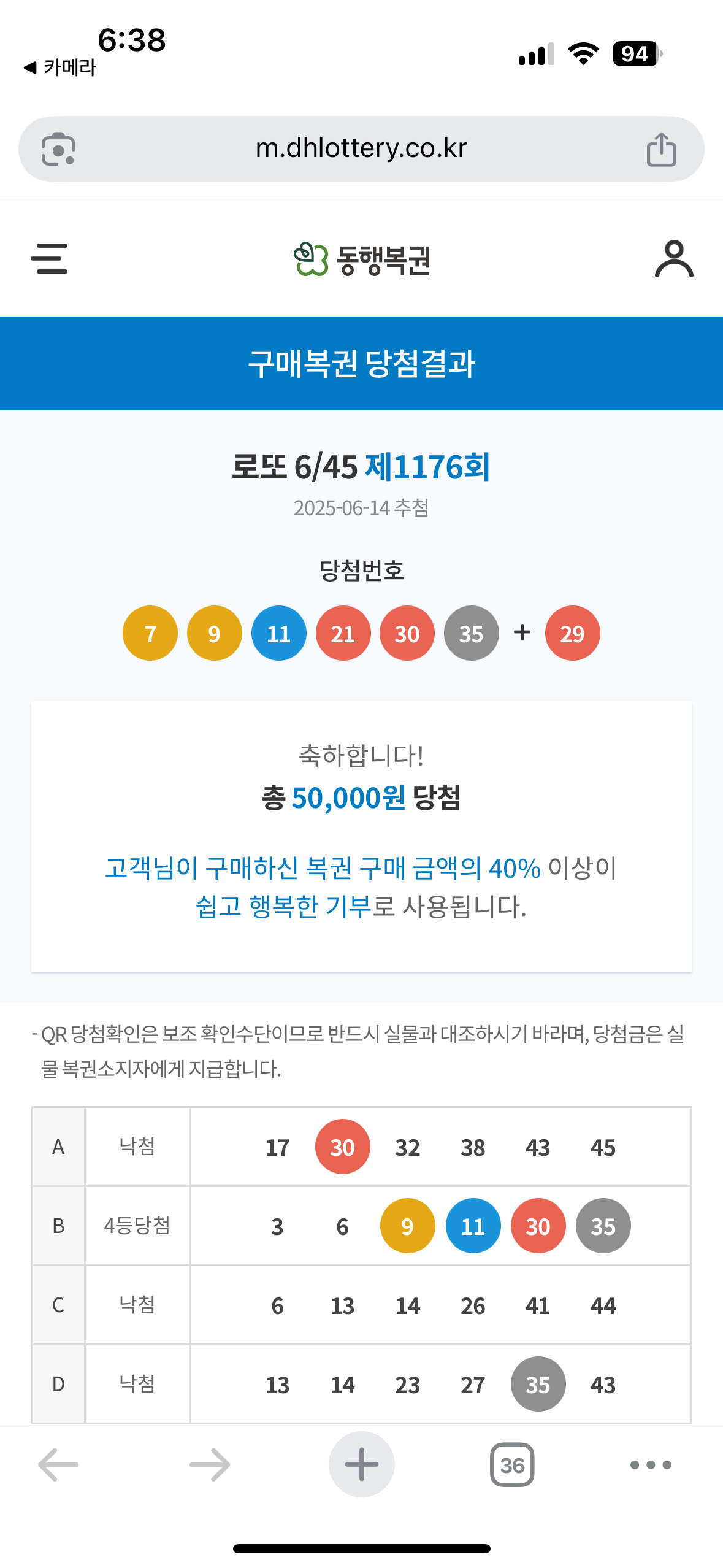
Task: Return to 카메라 app
Action: (x=59, y=67)
